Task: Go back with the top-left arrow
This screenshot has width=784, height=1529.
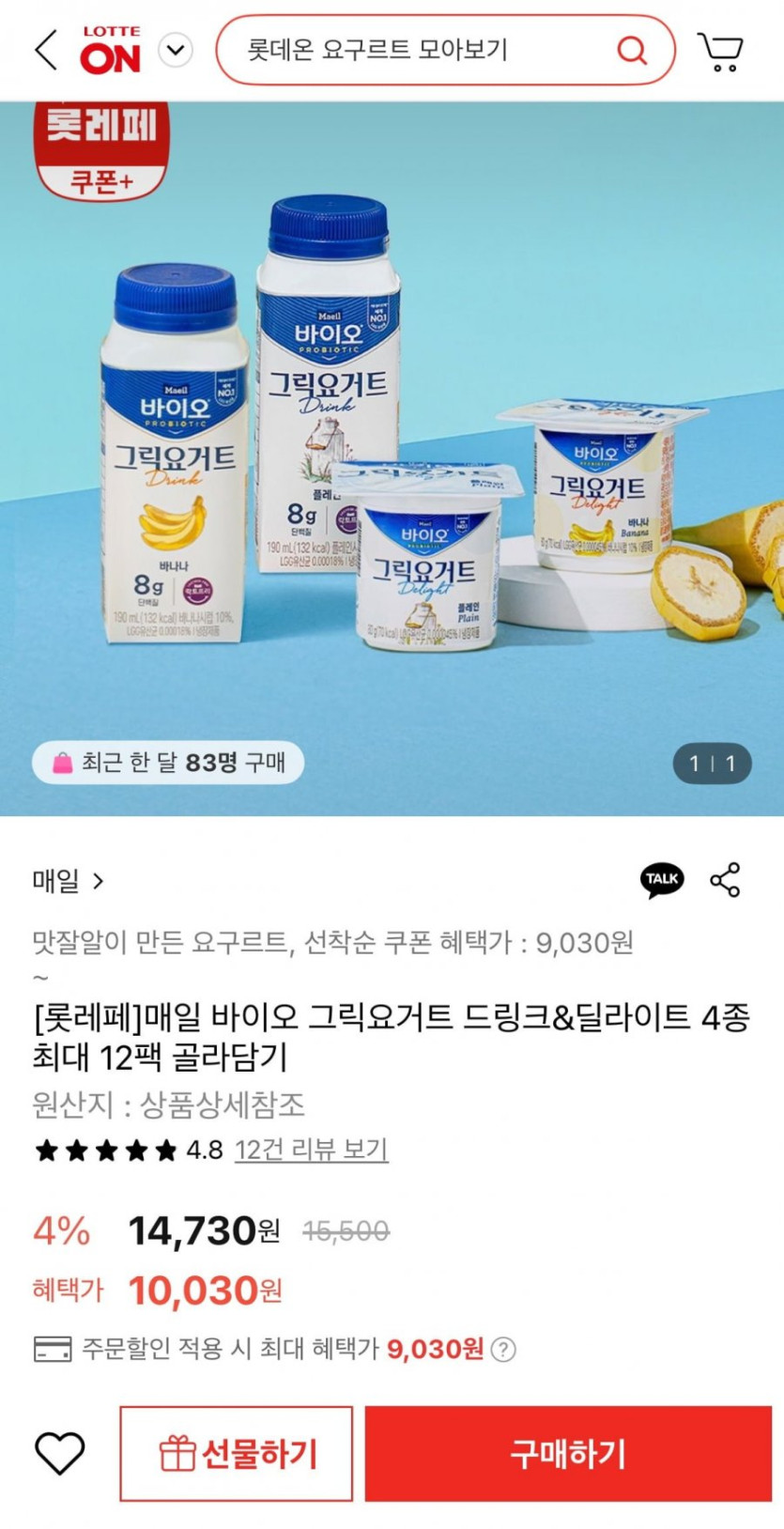Action: pos(46,49)
